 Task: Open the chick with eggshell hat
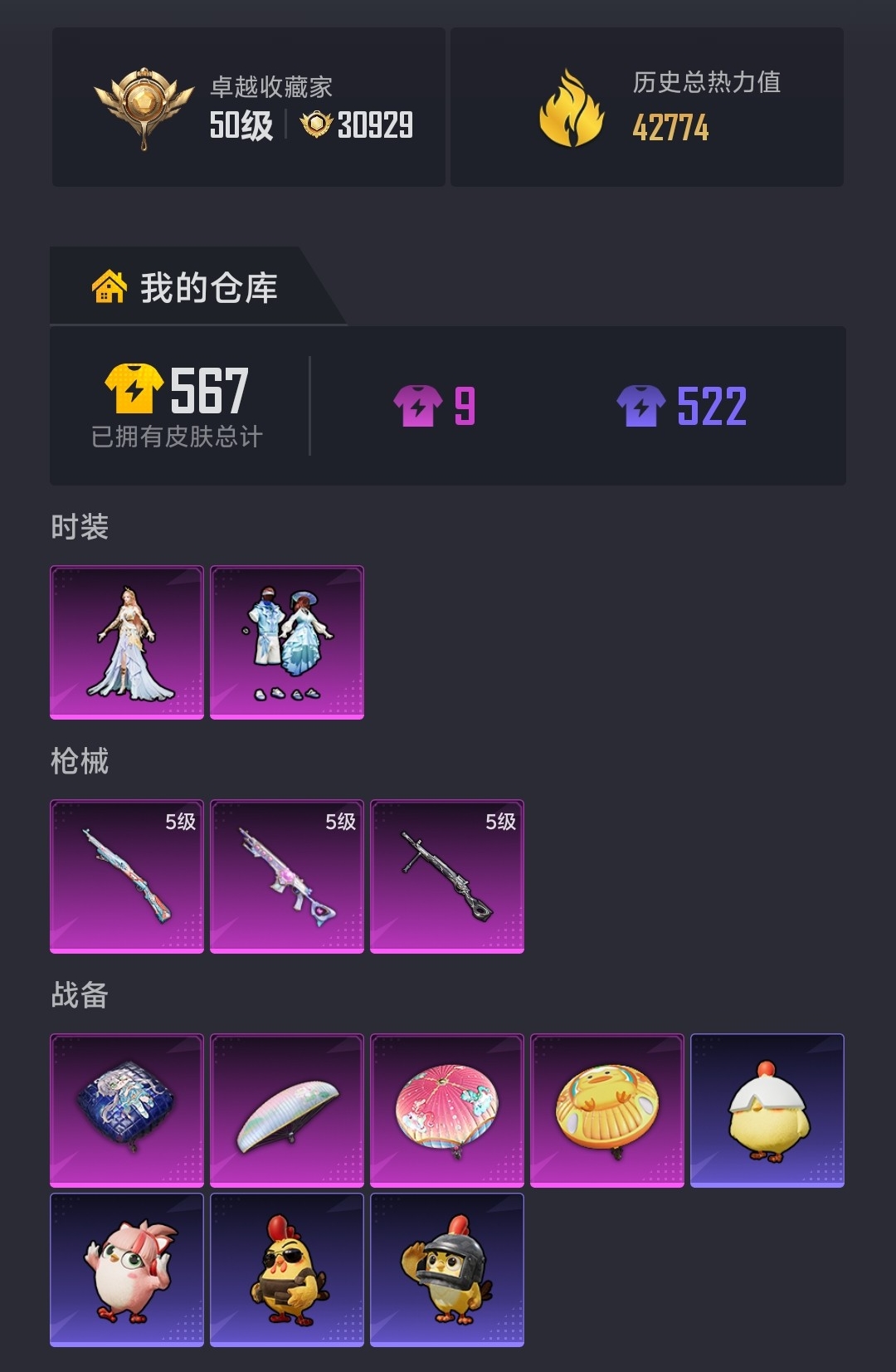click(767, 1110)
